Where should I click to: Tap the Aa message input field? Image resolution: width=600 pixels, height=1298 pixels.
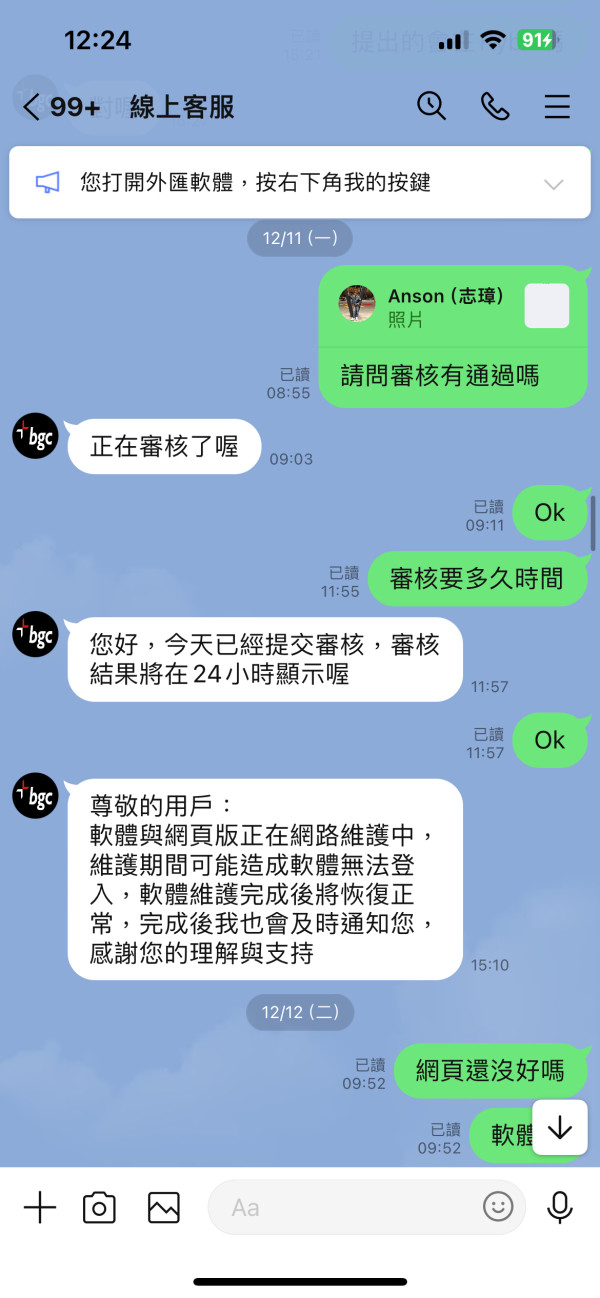pos(366,1207)
